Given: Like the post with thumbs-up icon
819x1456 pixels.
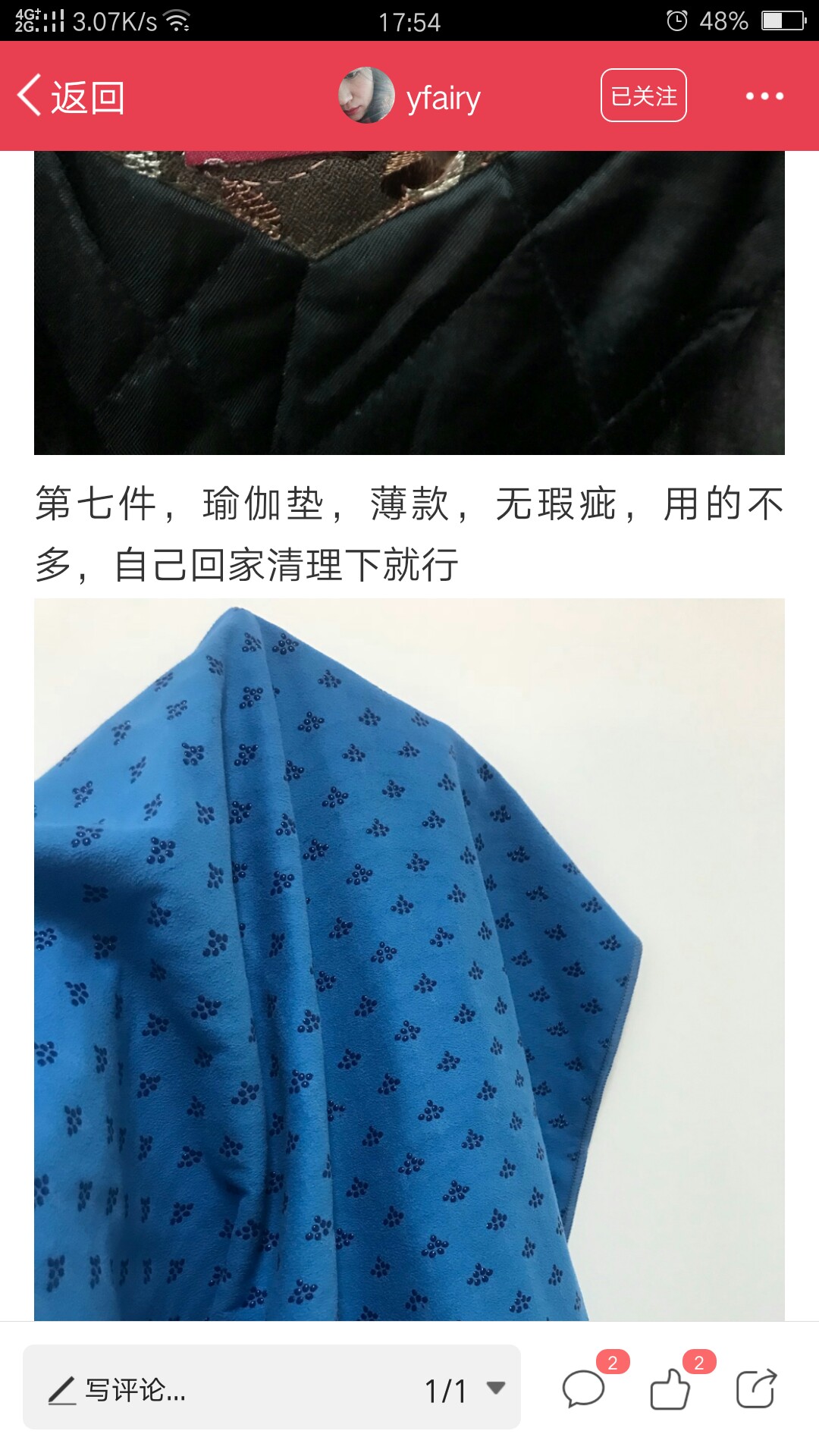Looking at the screenshot, I should pos(670,1389).
